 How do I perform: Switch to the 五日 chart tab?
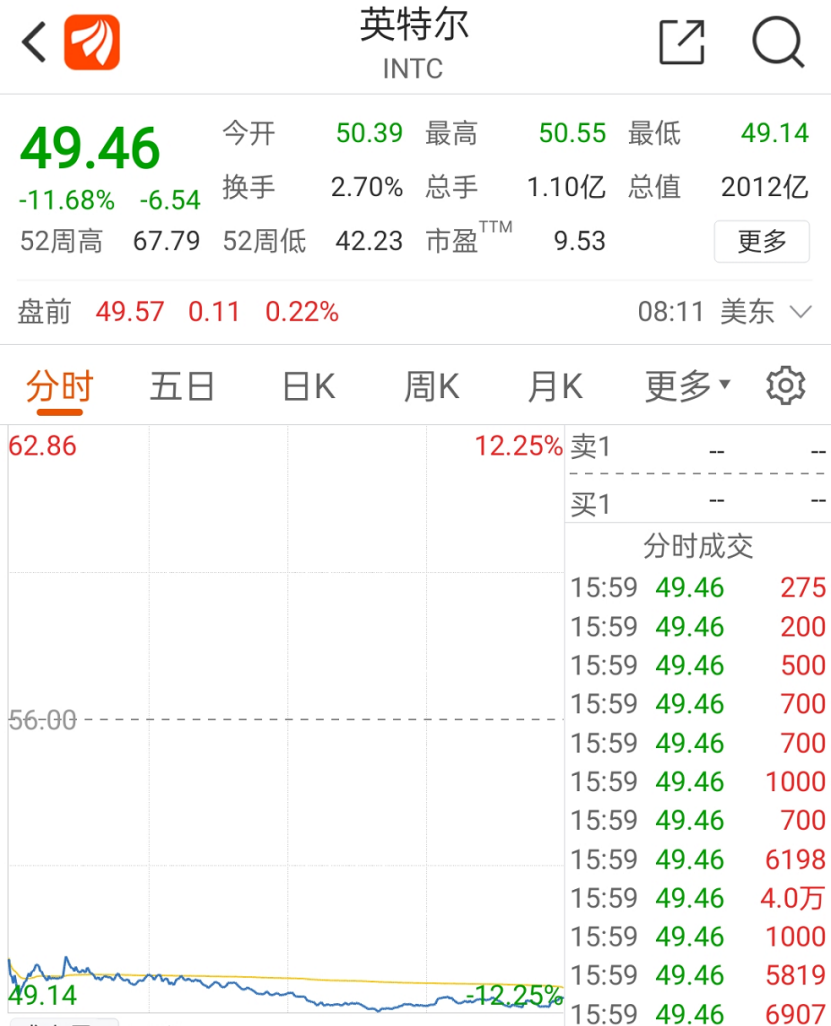pos(182,386)
